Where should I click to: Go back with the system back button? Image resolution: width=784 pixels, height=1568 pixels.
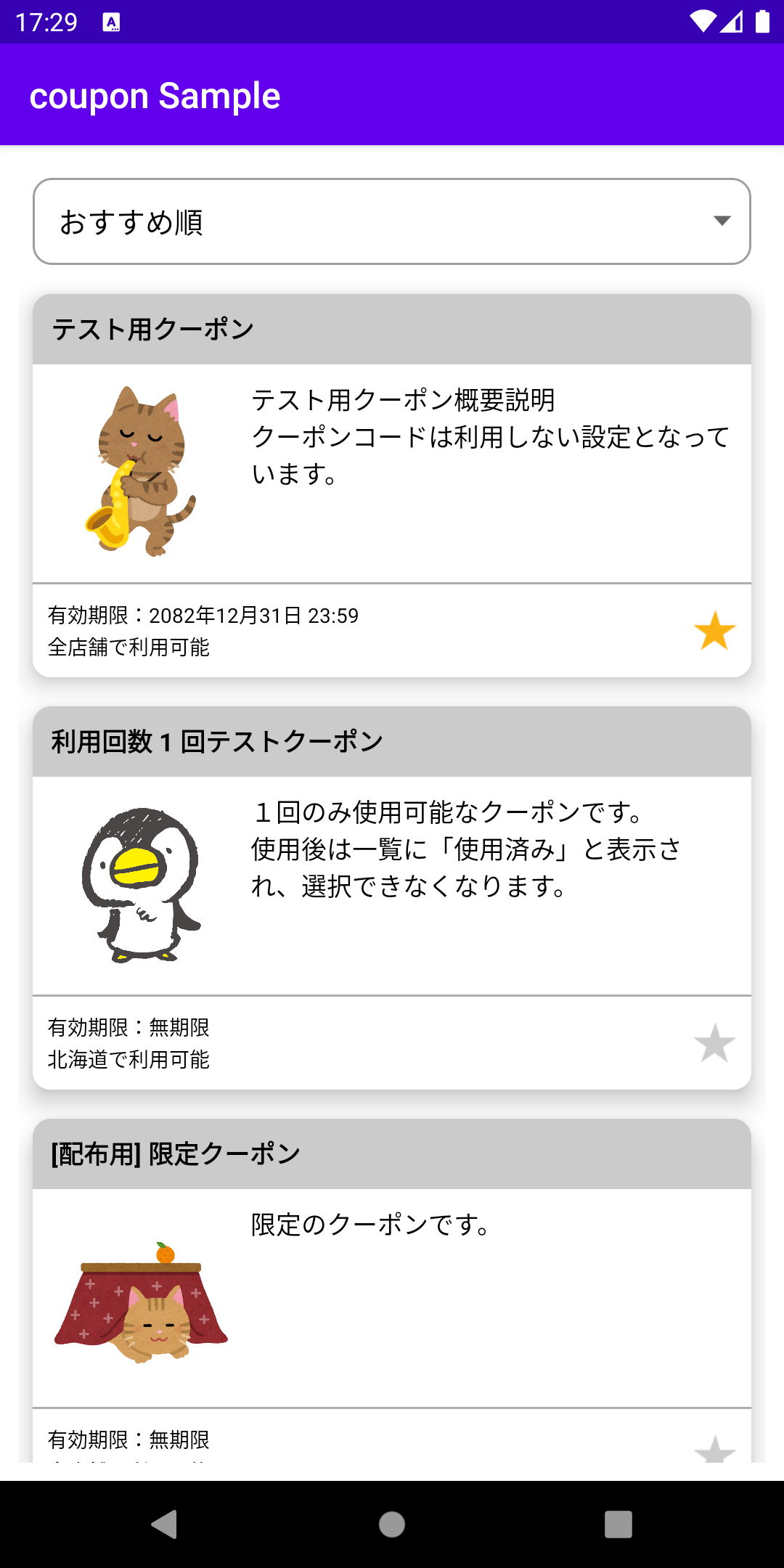(x=165, y=1524)
